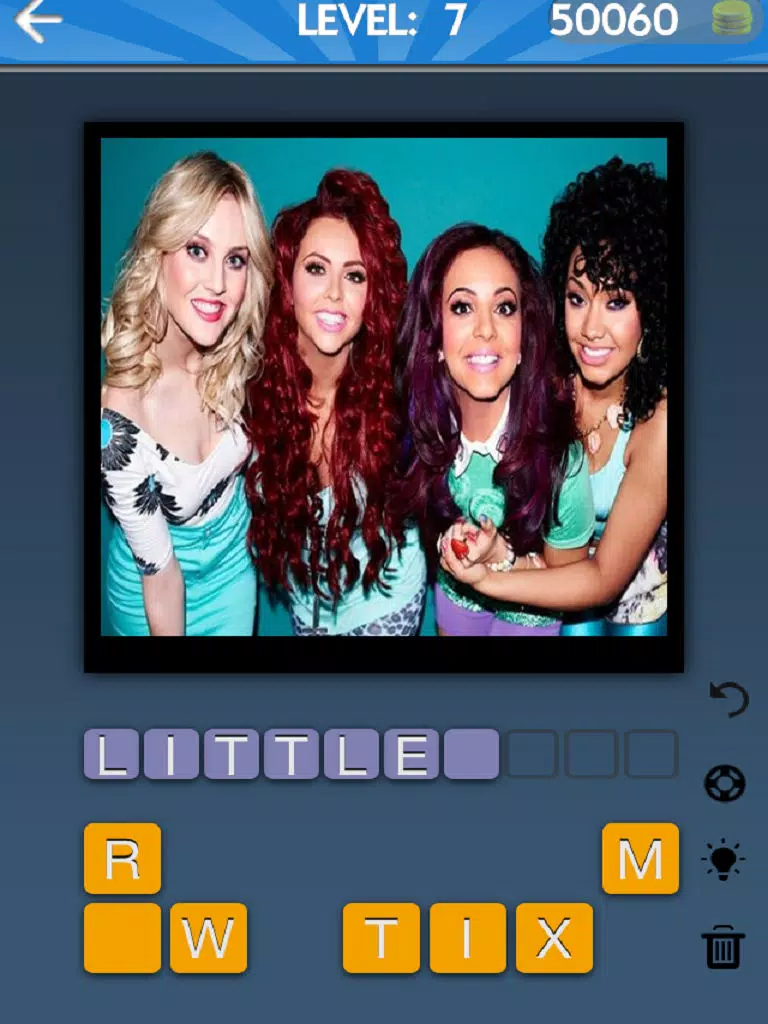
Task: Tap the letter M tile
Action: (x=640, y=858)
